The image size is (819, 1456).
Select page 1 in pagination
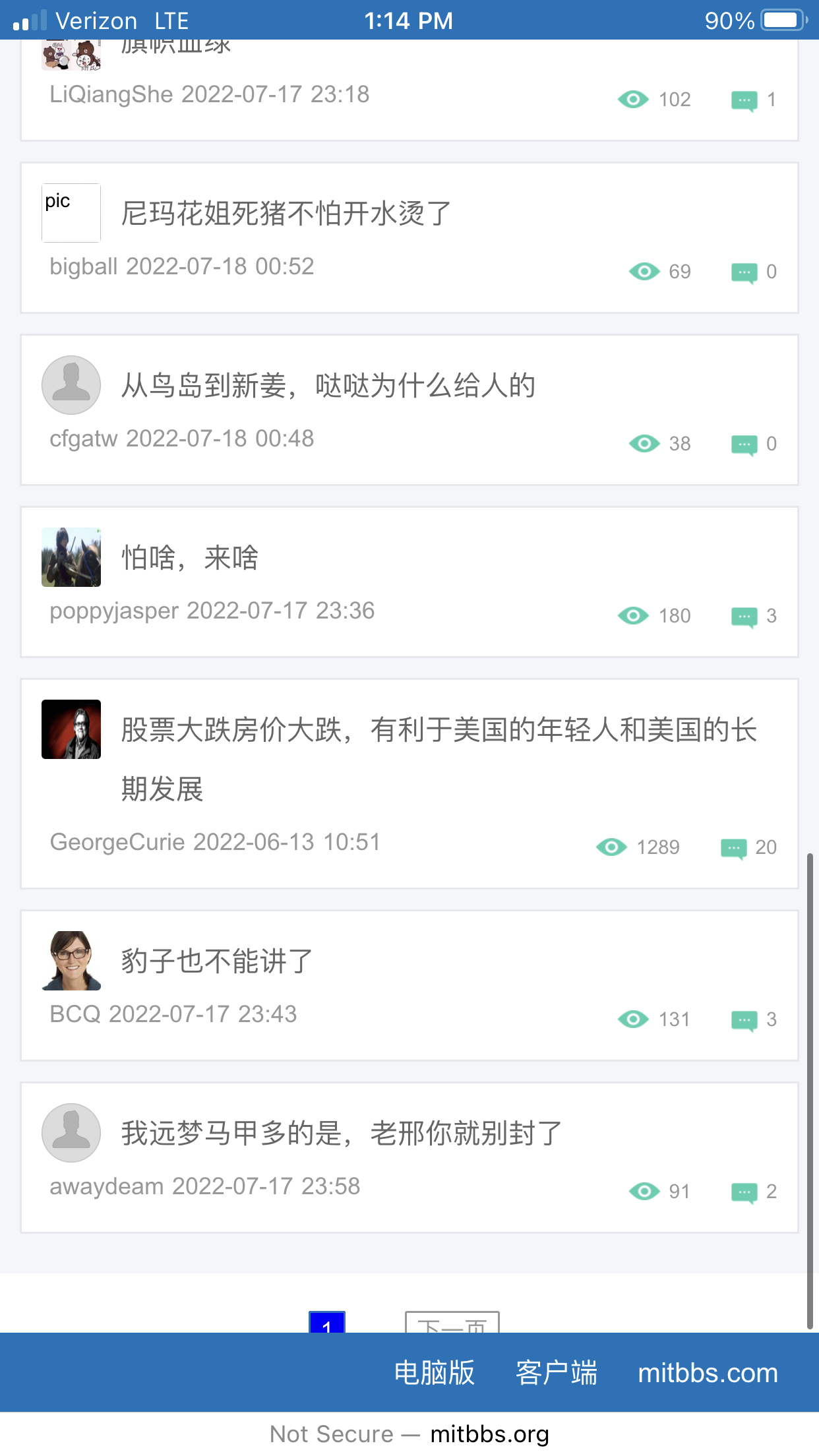tap(327, 1323)
